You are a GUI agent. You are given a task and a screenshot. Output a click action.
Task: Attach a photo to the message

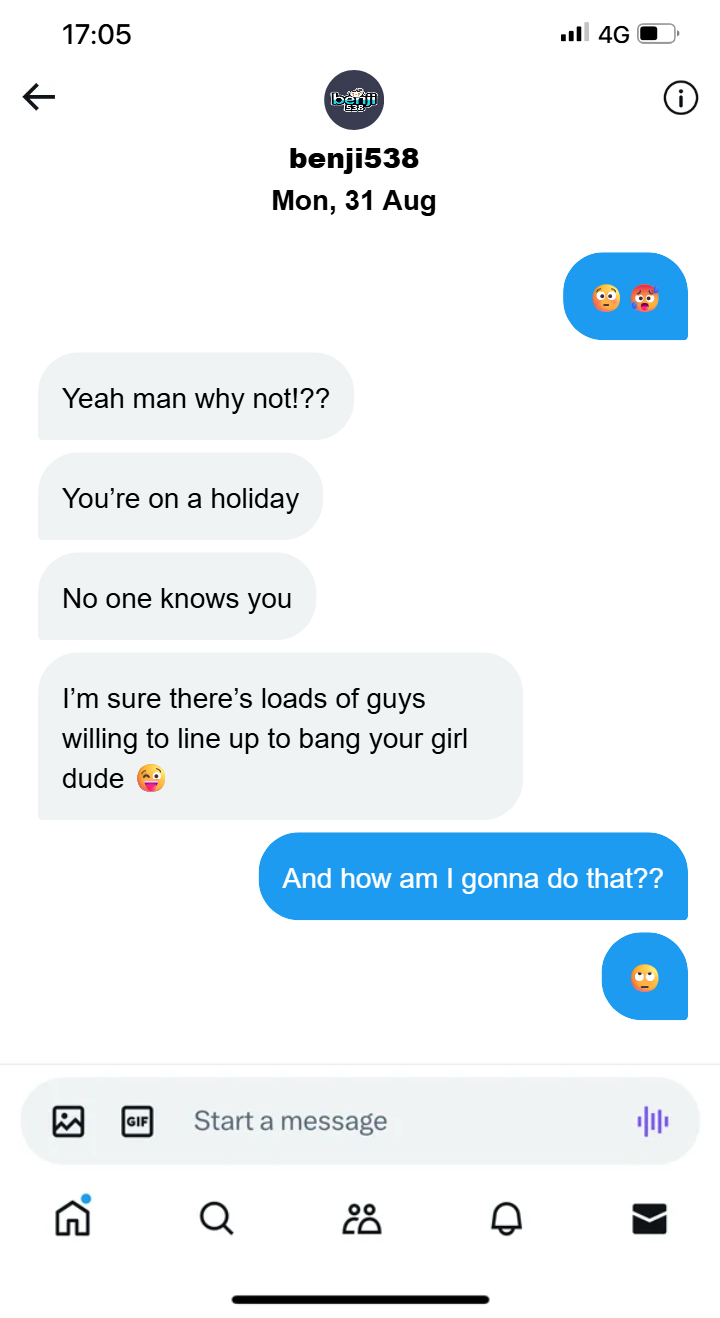point(68,1121)
